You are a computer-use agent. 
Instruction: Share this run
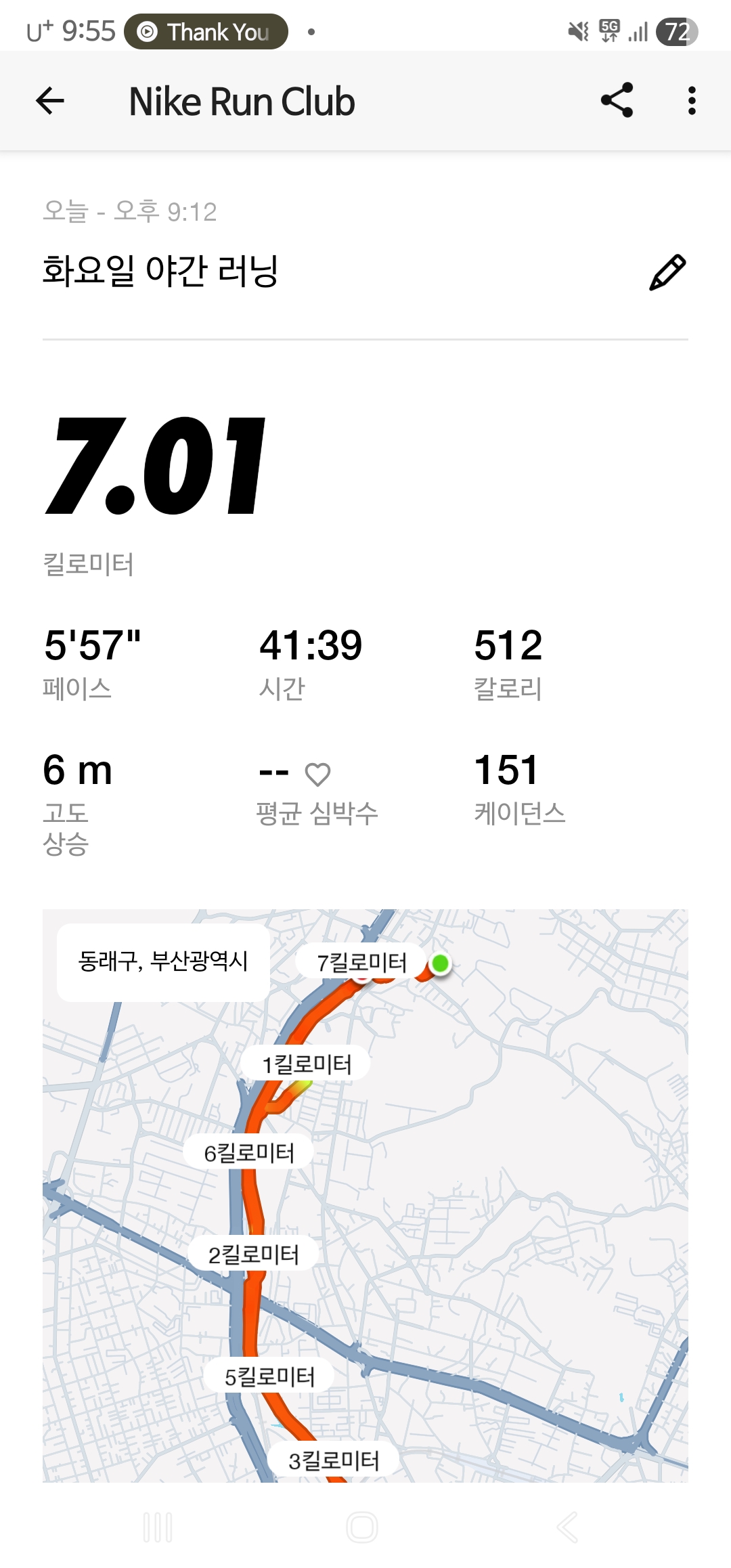click(x=617, y=101)
